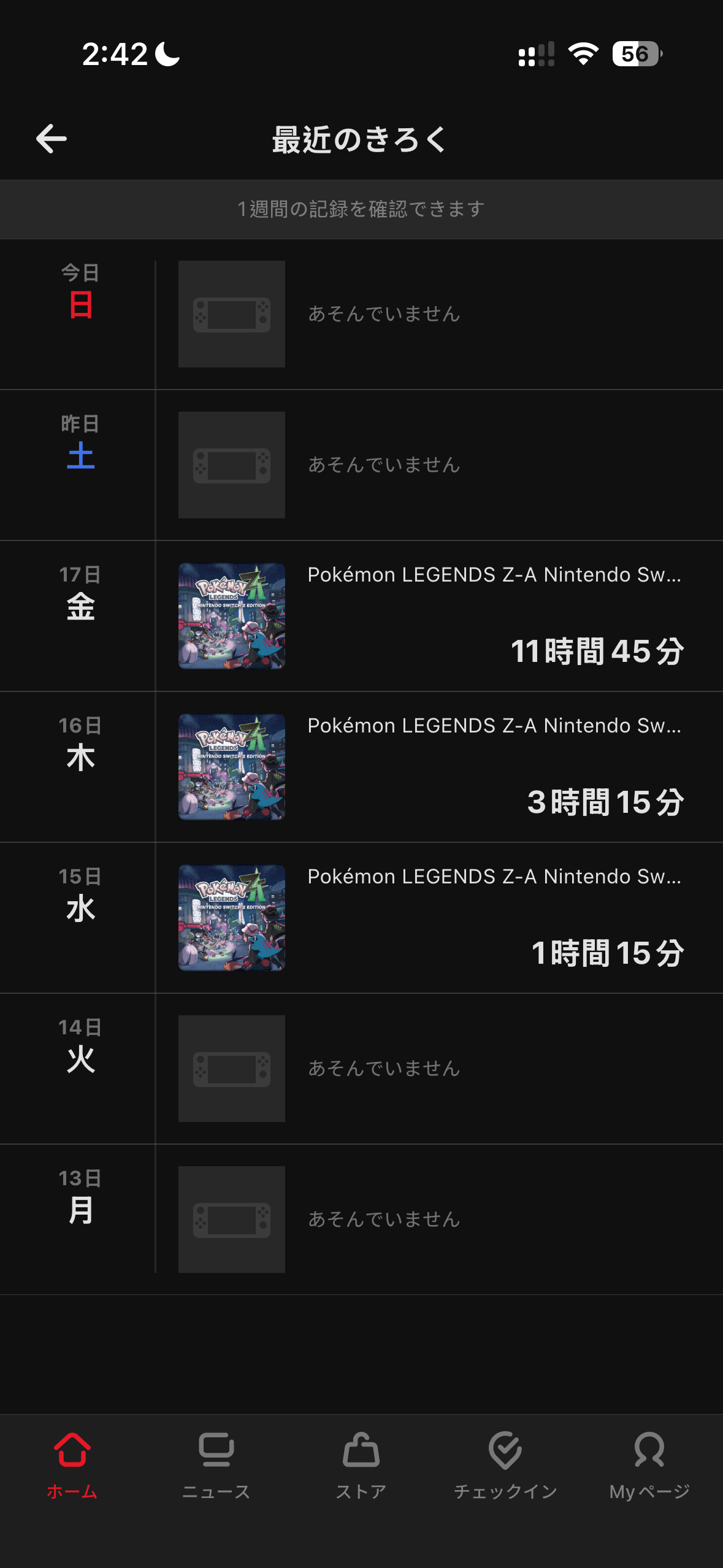Screen dimensions: 723x1568
Task: Open the Pokémon LEGENDS Z-A record for 15日
Action: (438, 918)
